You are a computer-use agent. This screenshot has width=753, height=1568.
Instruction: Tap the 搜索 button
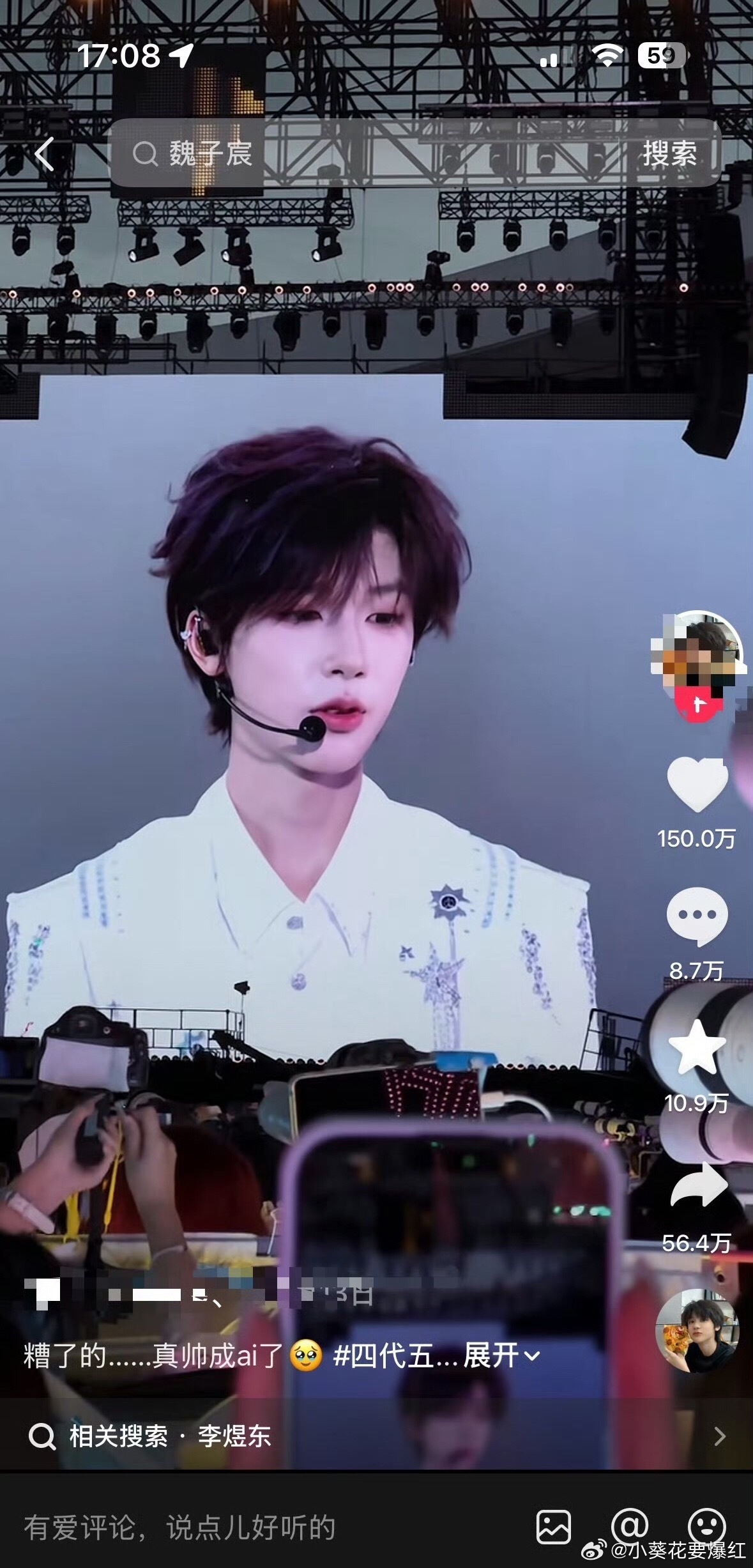point(669,154)
